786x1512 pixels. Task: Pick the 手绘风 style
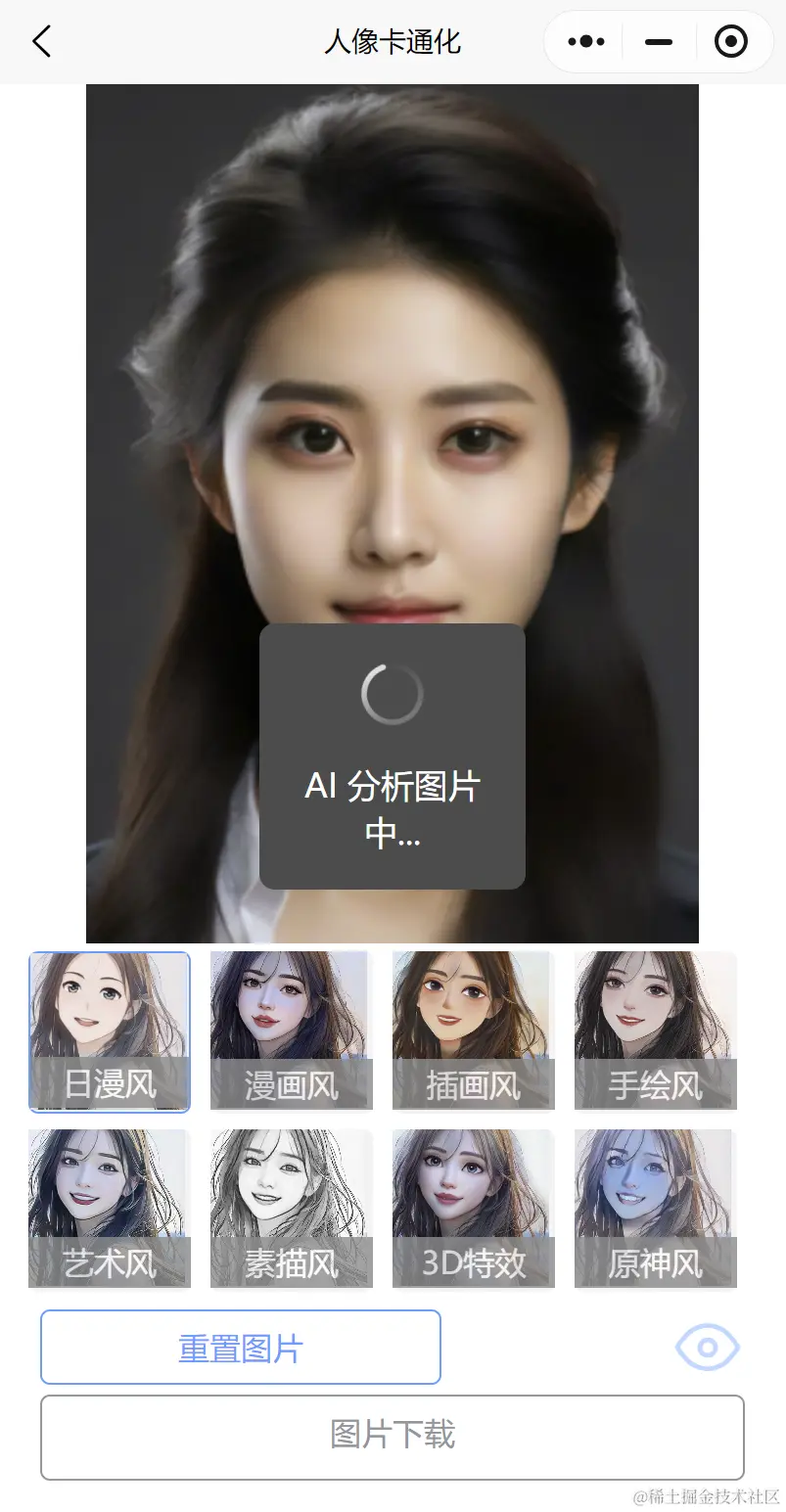click(656, 1031)
